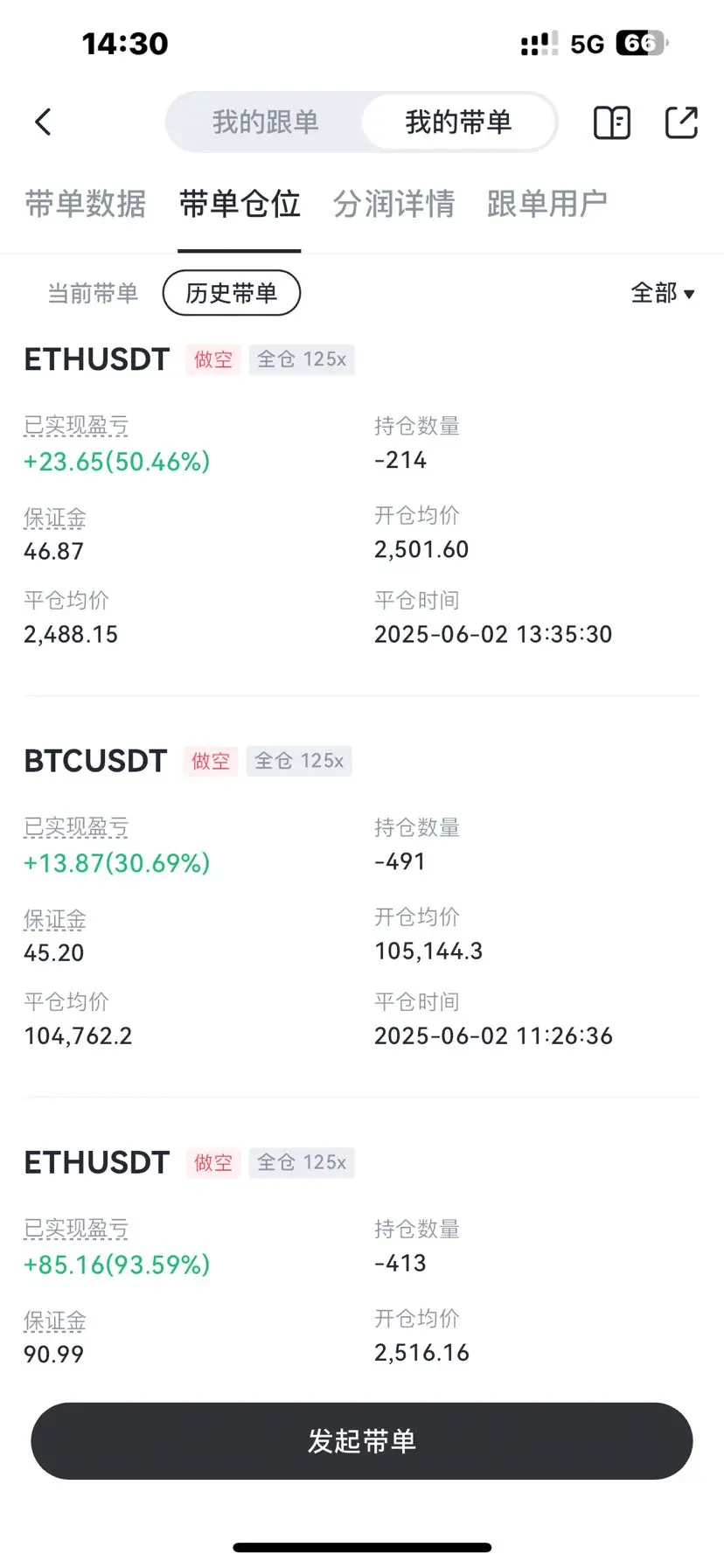Tap 发起带单 button
Viewport: 724px width, 1568px height.
[x=362, y=1440]
